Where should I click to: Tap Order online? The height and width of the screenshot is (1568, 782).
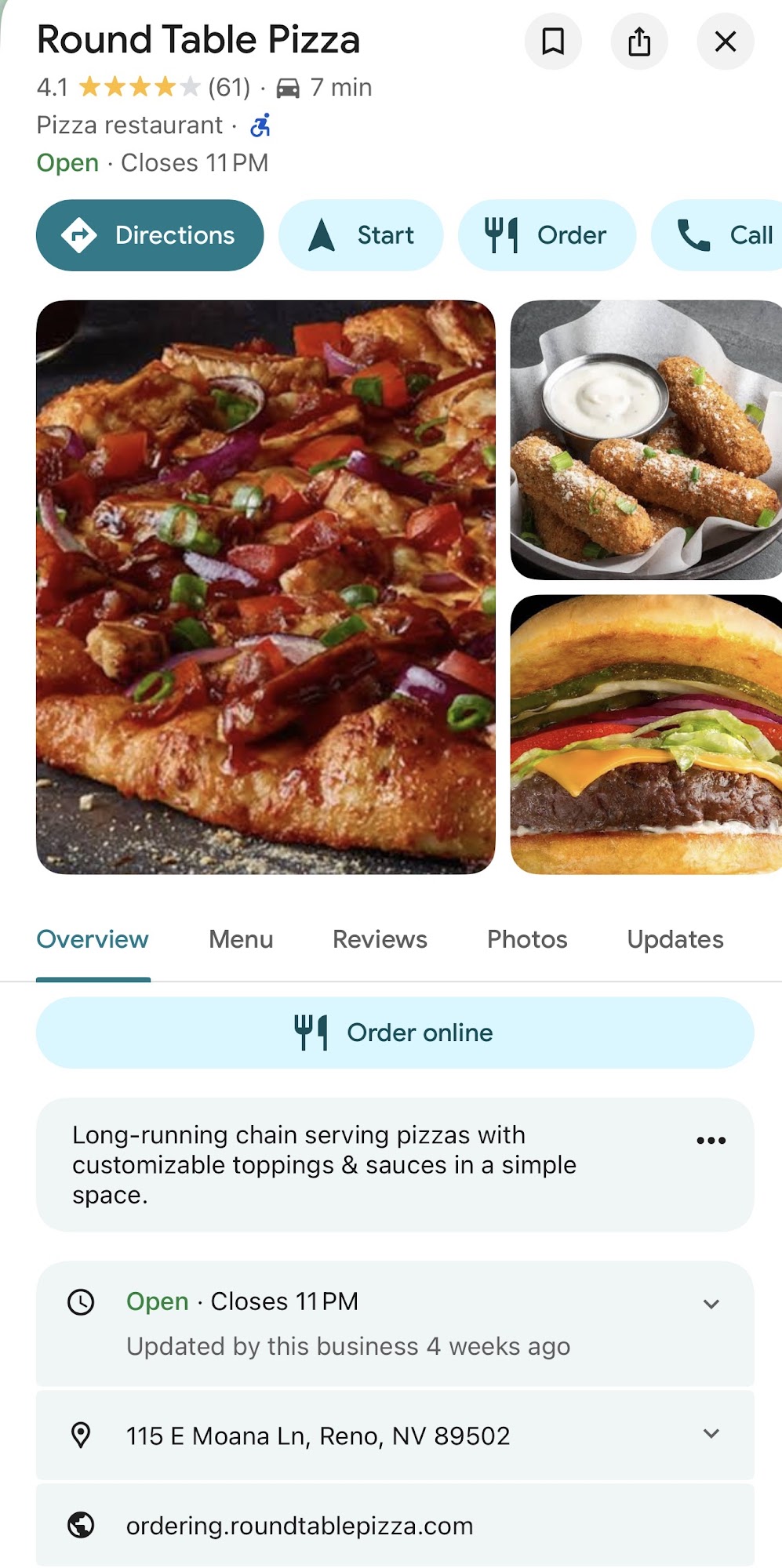tap(391, 1033)
